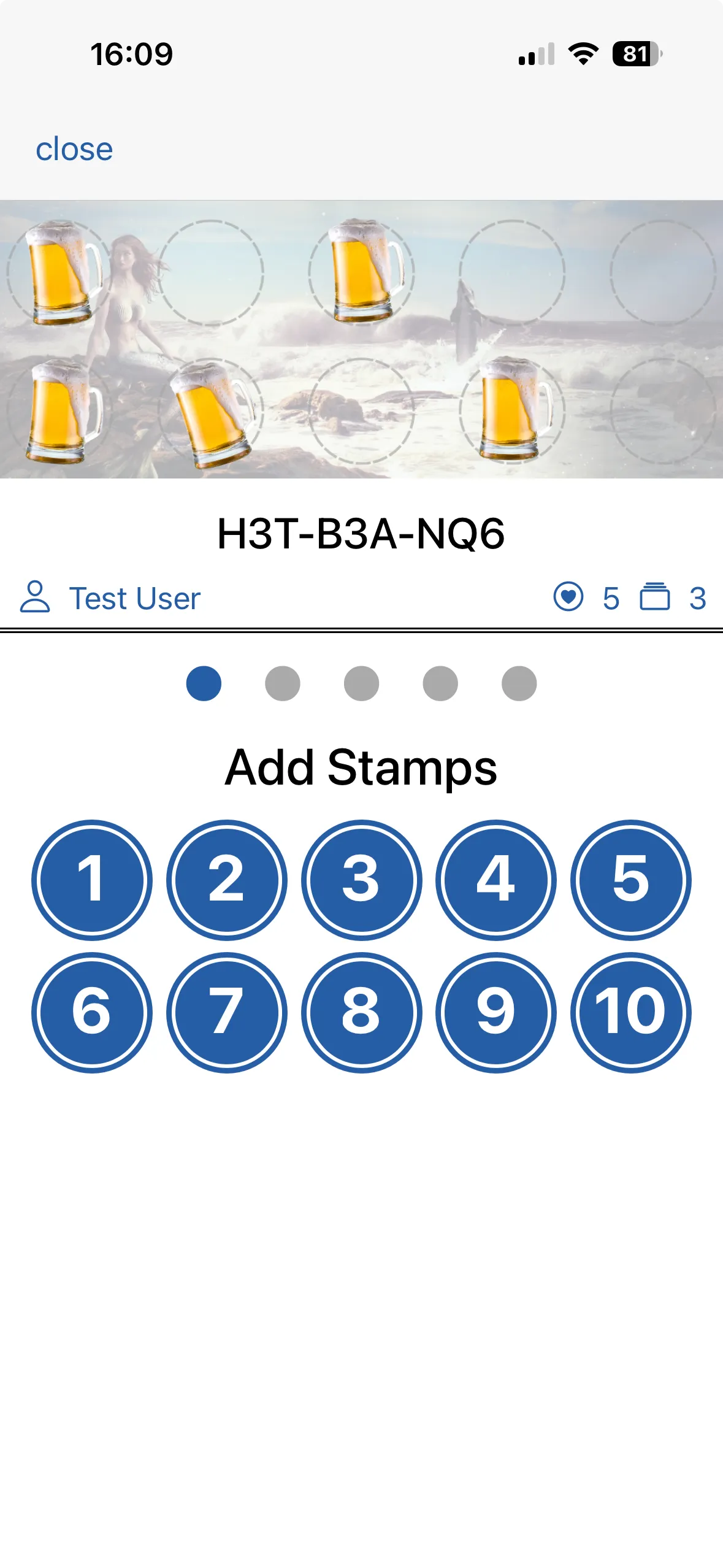The image size is (723, 1568).
Task: Select the last page indicator dot
Action: (518, 683)
